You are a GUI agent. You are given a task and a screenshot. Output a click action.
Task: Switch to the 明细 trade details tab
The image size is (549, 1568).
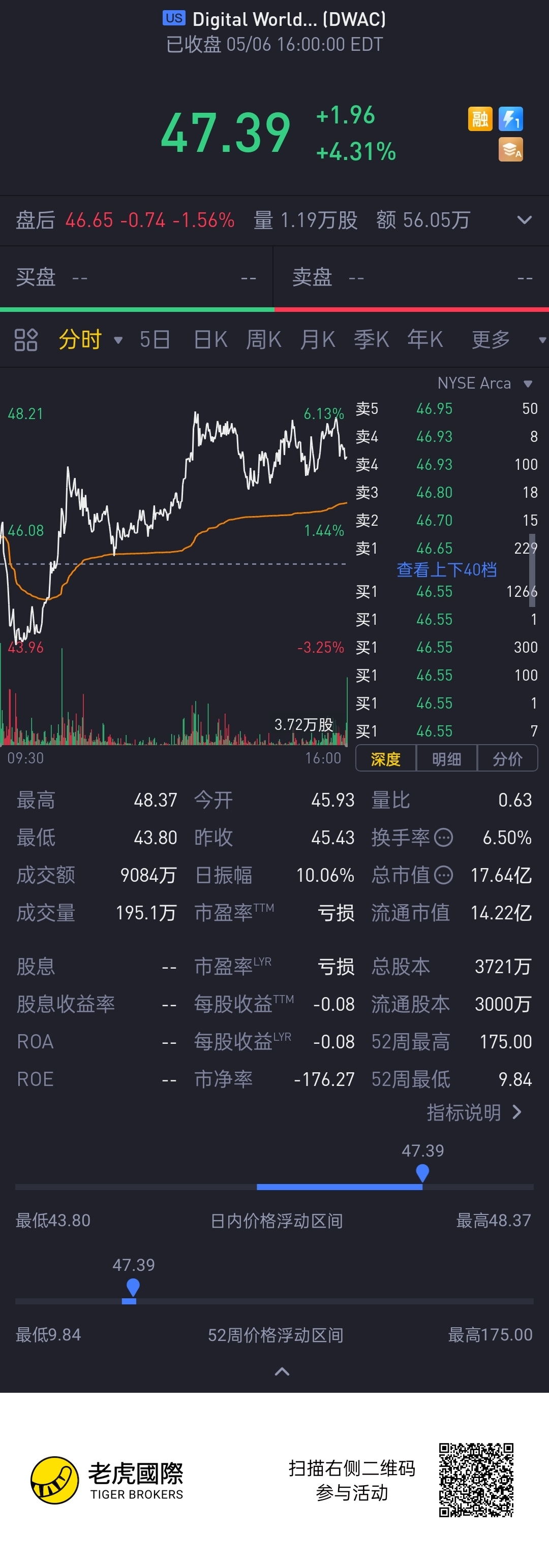point(447,759)
